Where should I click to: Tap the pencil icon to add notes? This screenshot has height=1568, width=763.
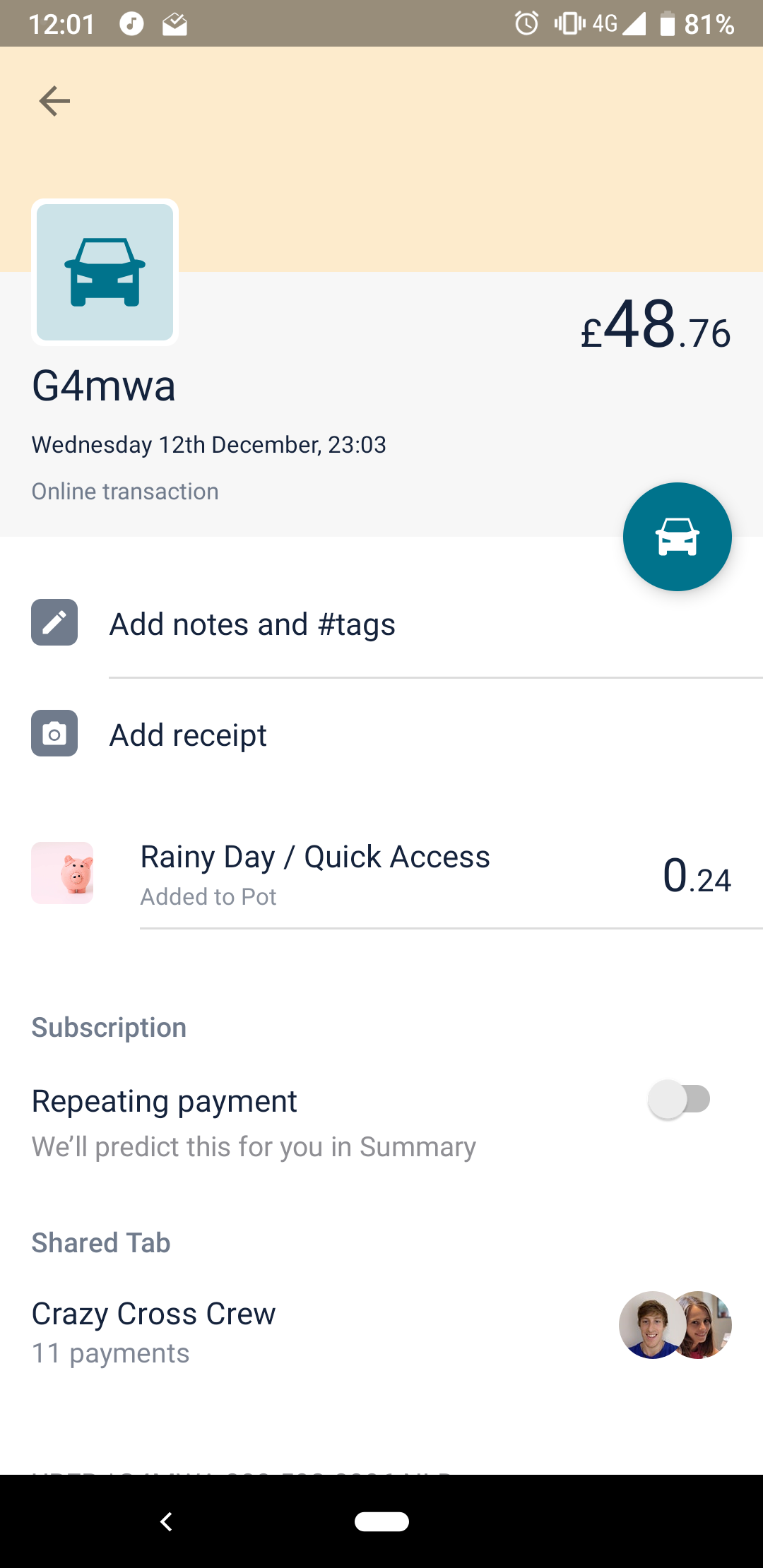click(54, 623)
